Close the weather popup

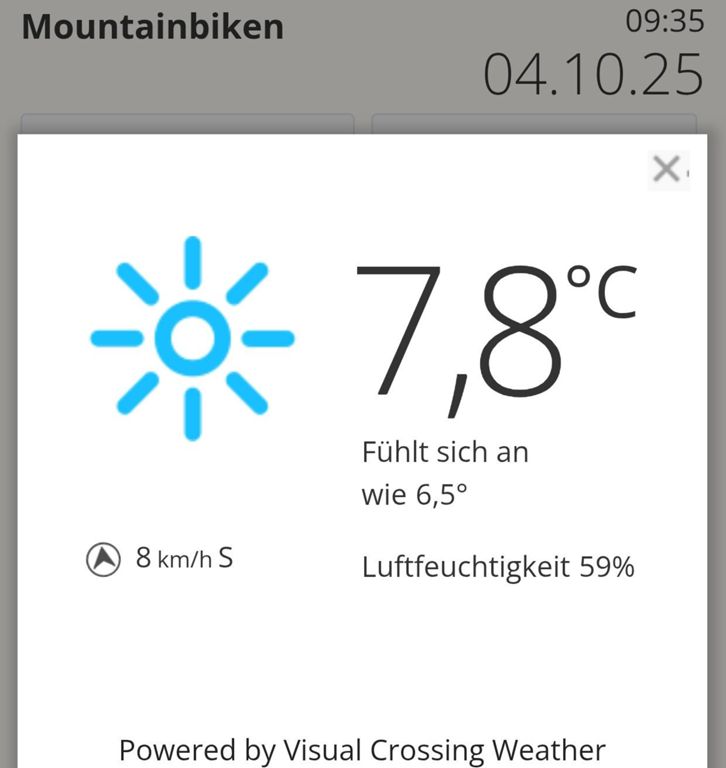click(x=666, y=169)
